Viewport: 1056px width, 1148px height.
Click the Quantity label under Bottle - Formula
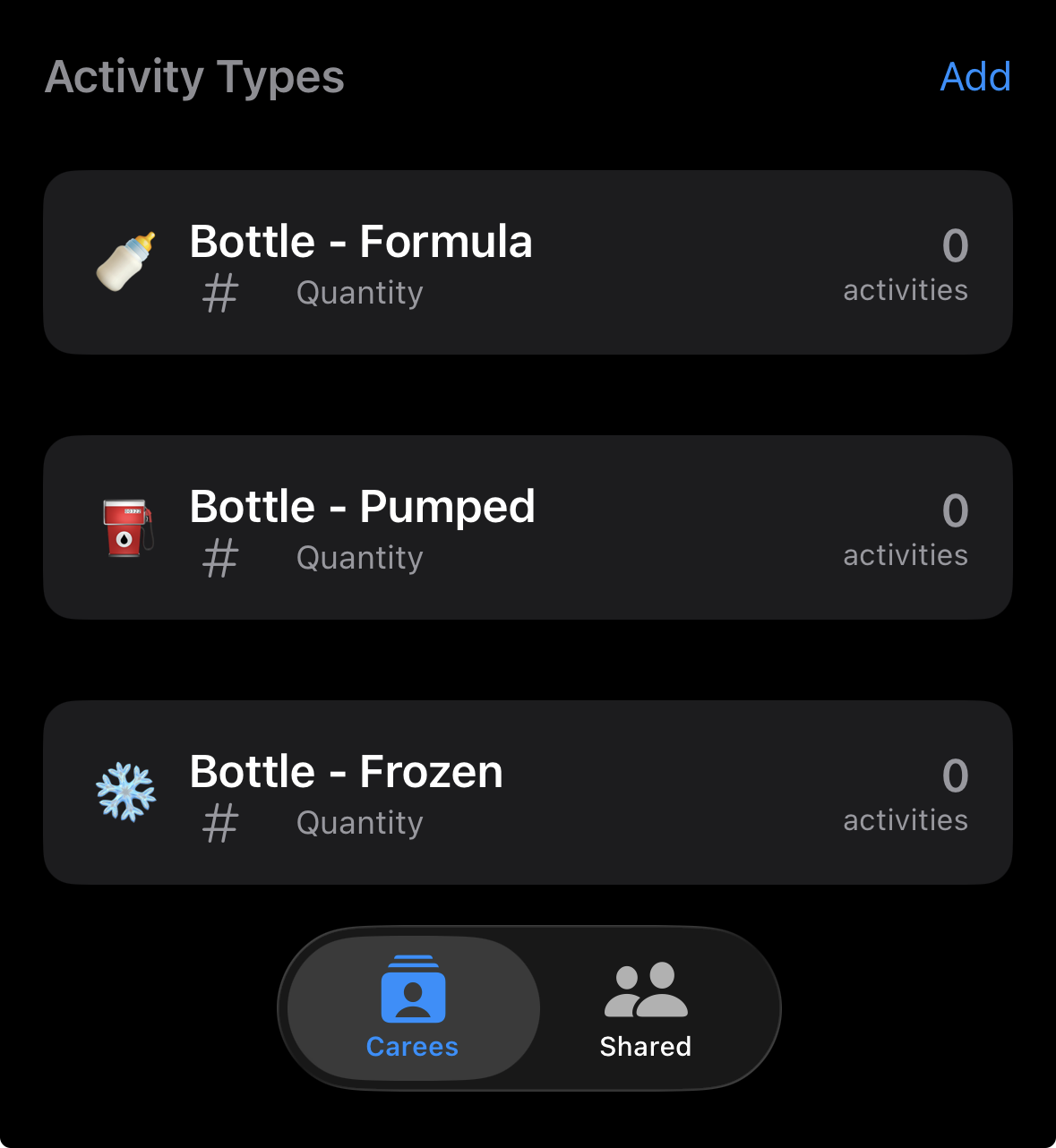pos(359,293)
